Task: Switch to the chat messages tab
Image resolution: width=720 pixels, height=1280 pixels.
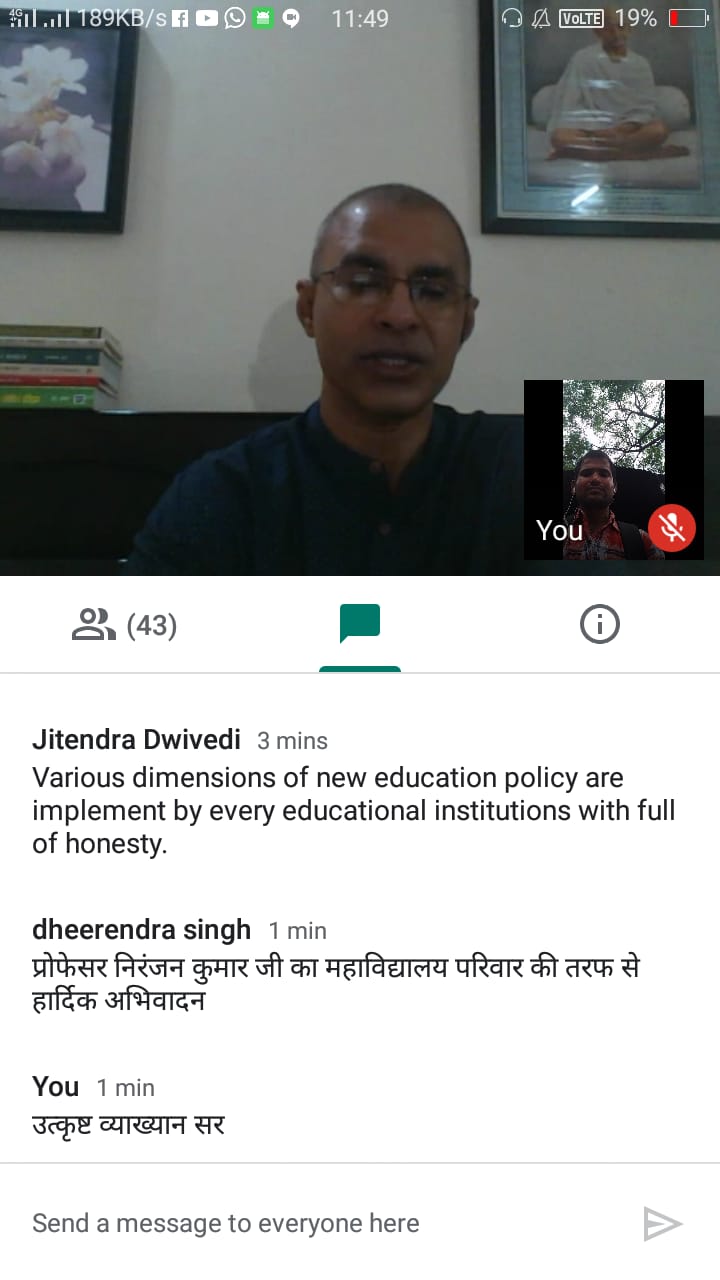Action: click(360, 625)
